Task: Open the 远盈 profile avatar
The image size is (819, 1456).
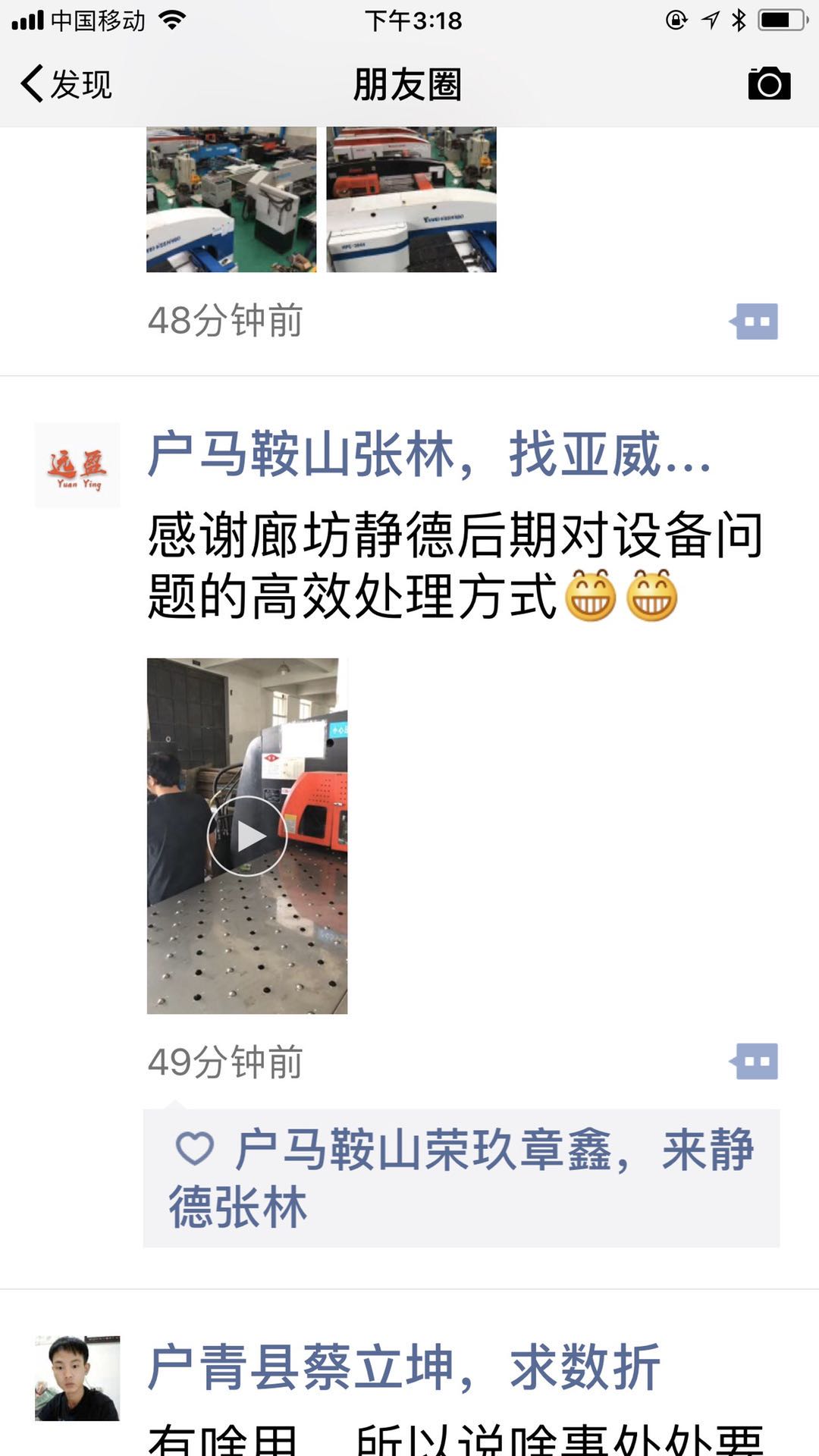Action: pos(77,465)
